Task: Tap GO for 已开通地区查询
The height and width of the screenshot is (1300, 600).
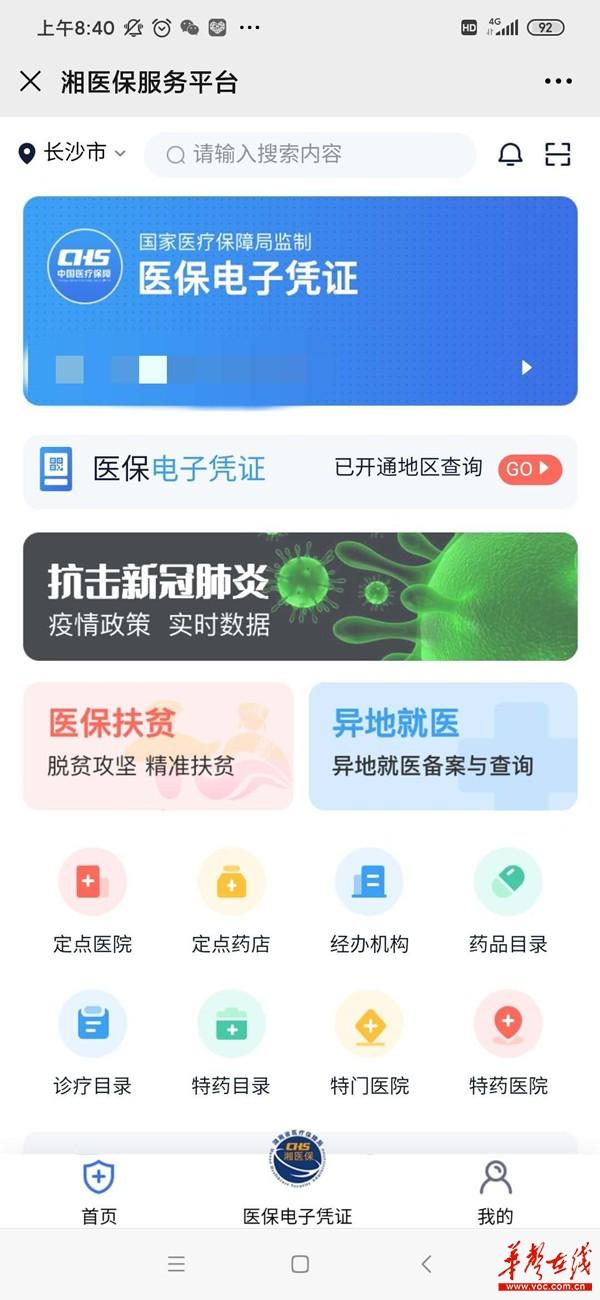Action: click(x=530, y=468)
